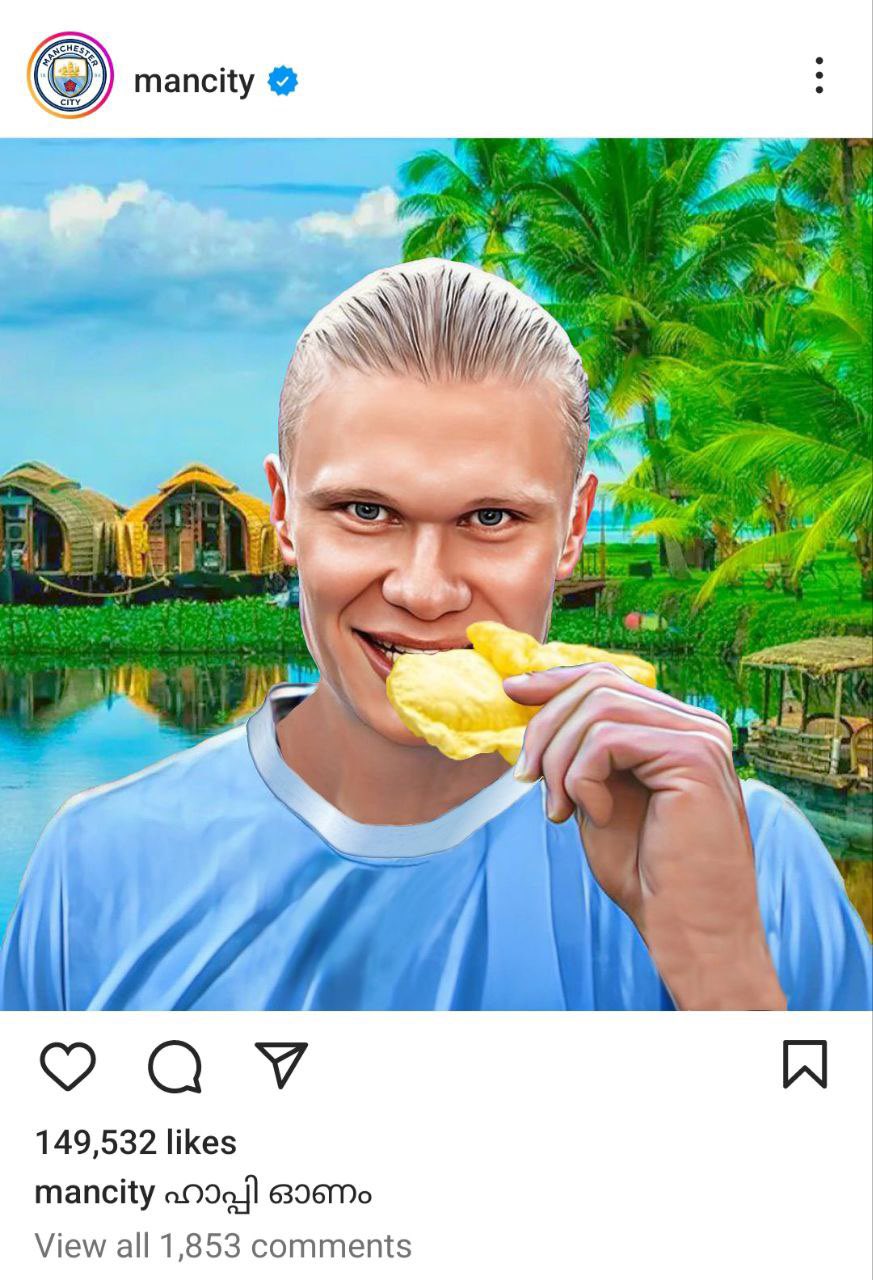View the 149,532 likes list
This screenshot has height=1280, width=873.
tap(136, 1142)
